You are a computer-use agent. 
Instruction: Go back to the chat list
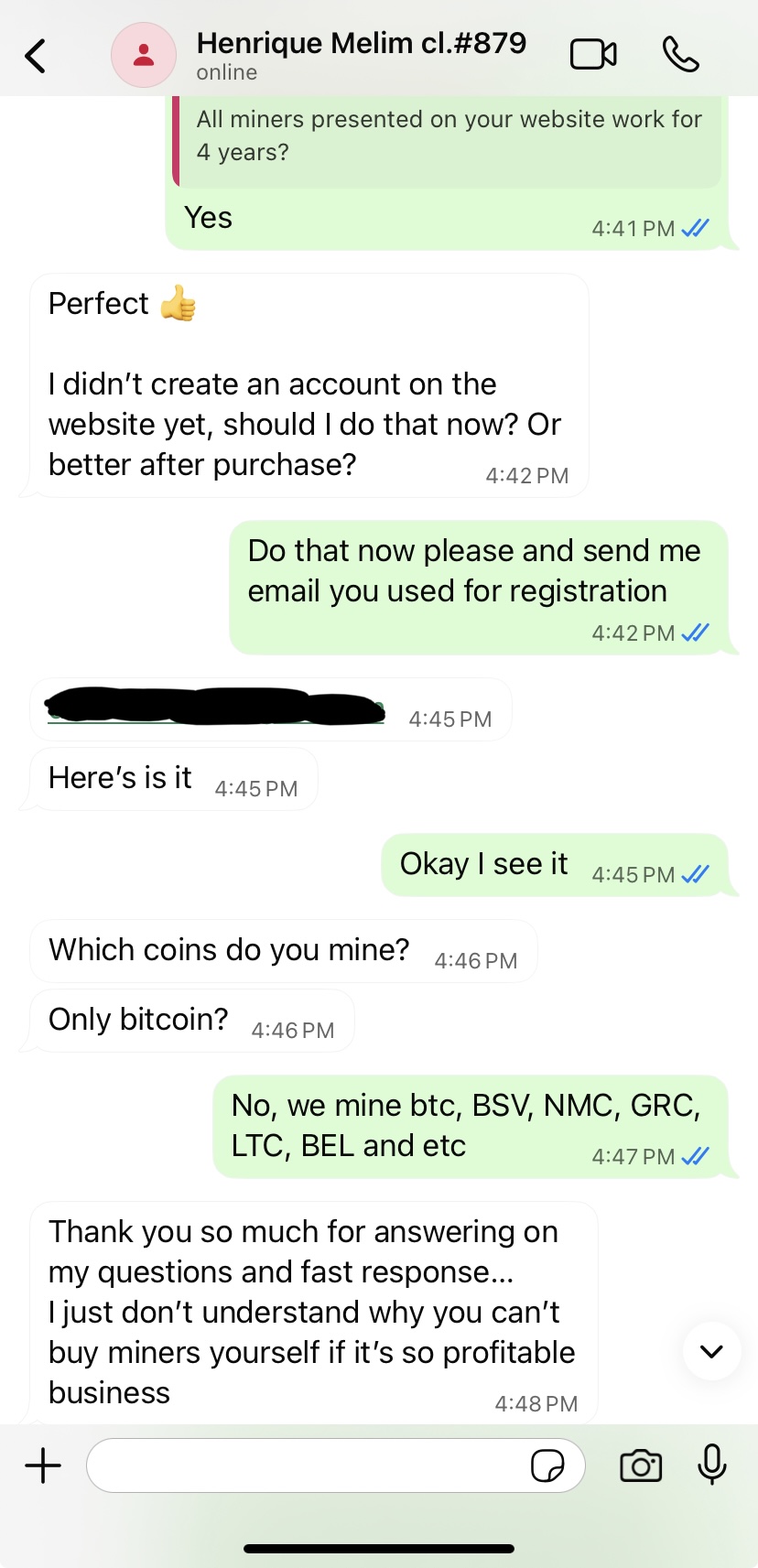37,56
